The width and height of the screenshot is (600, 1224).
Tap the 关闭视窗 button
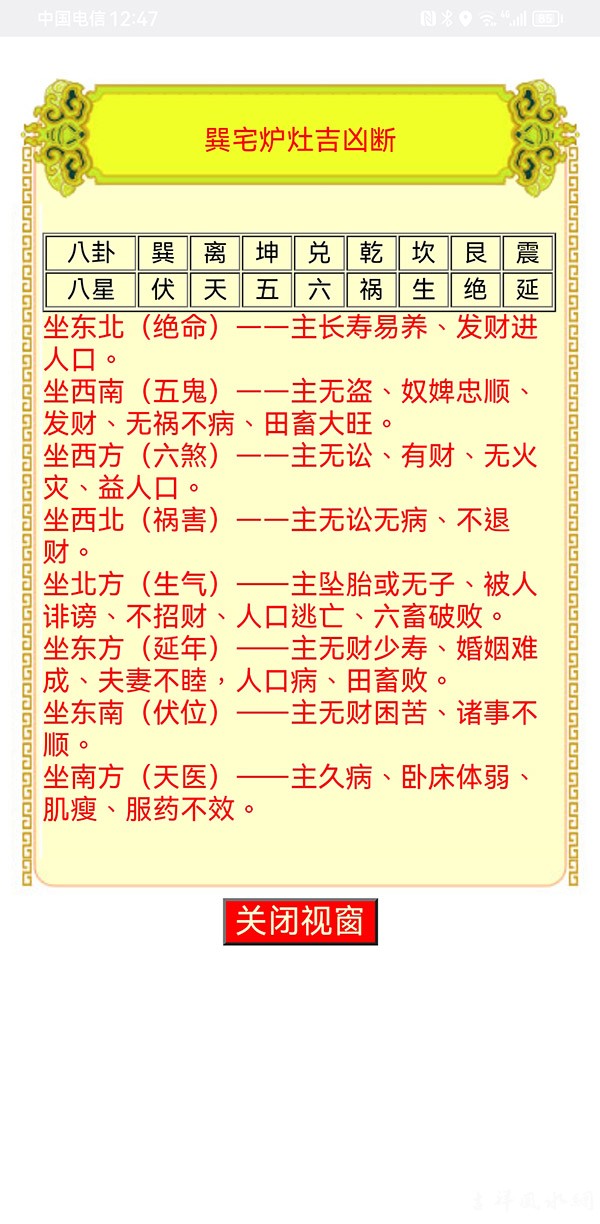300,921
